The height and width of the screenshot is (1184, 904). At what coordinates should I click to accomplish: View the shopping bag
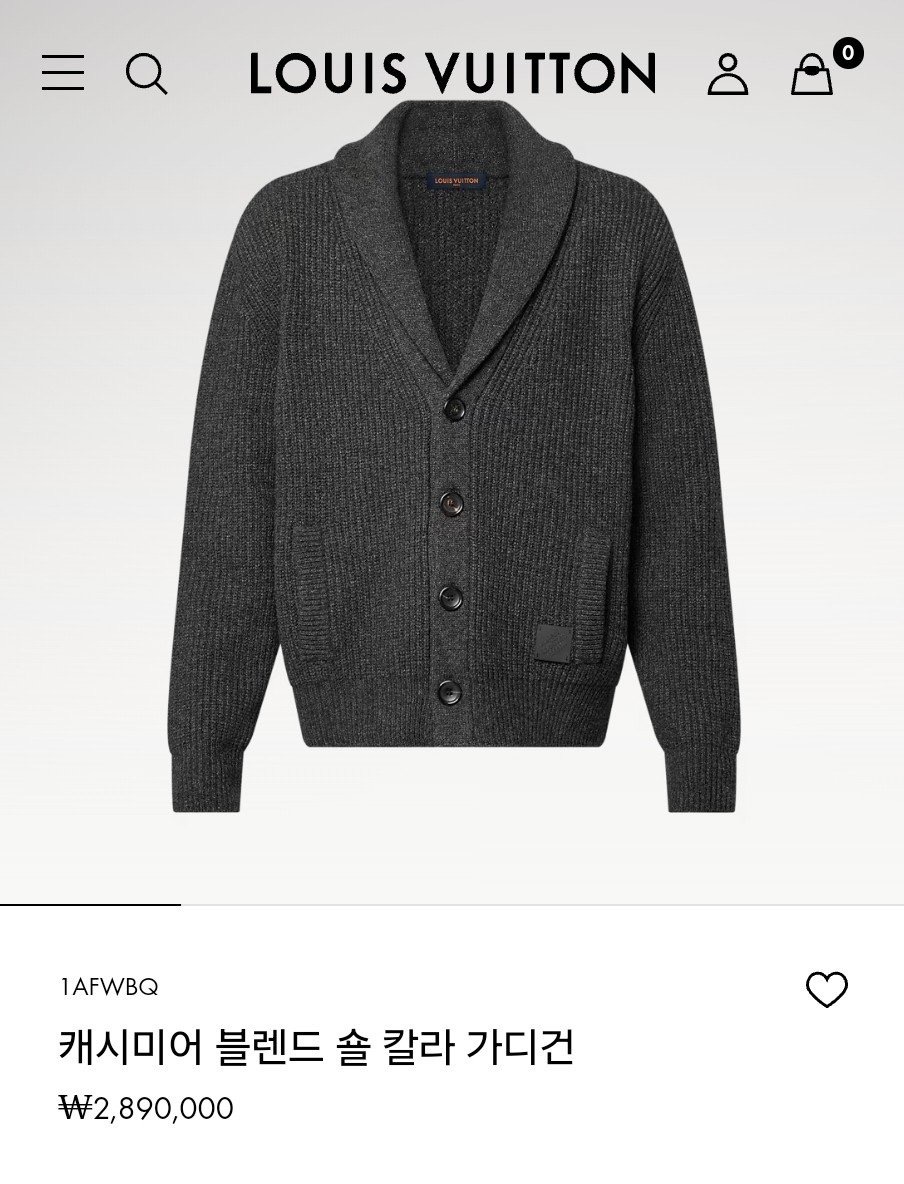point(812,73)
